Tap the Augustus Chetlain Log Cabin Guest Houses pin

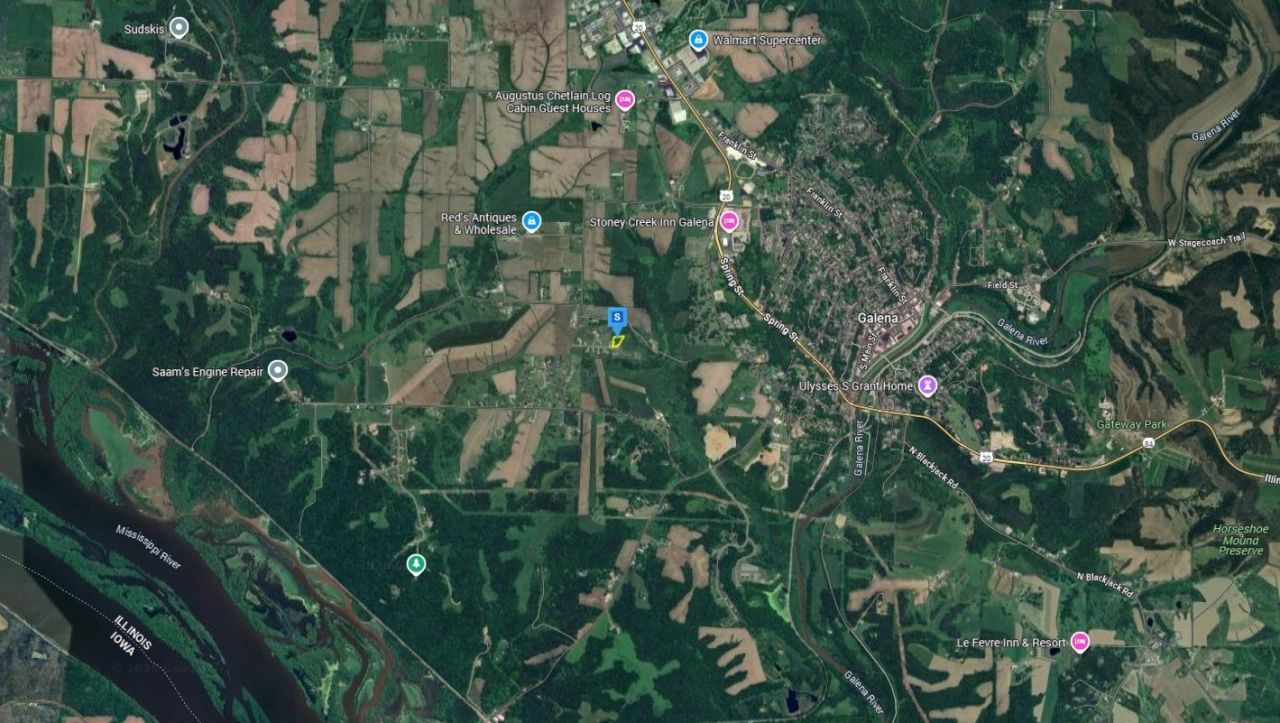point(625,99)
